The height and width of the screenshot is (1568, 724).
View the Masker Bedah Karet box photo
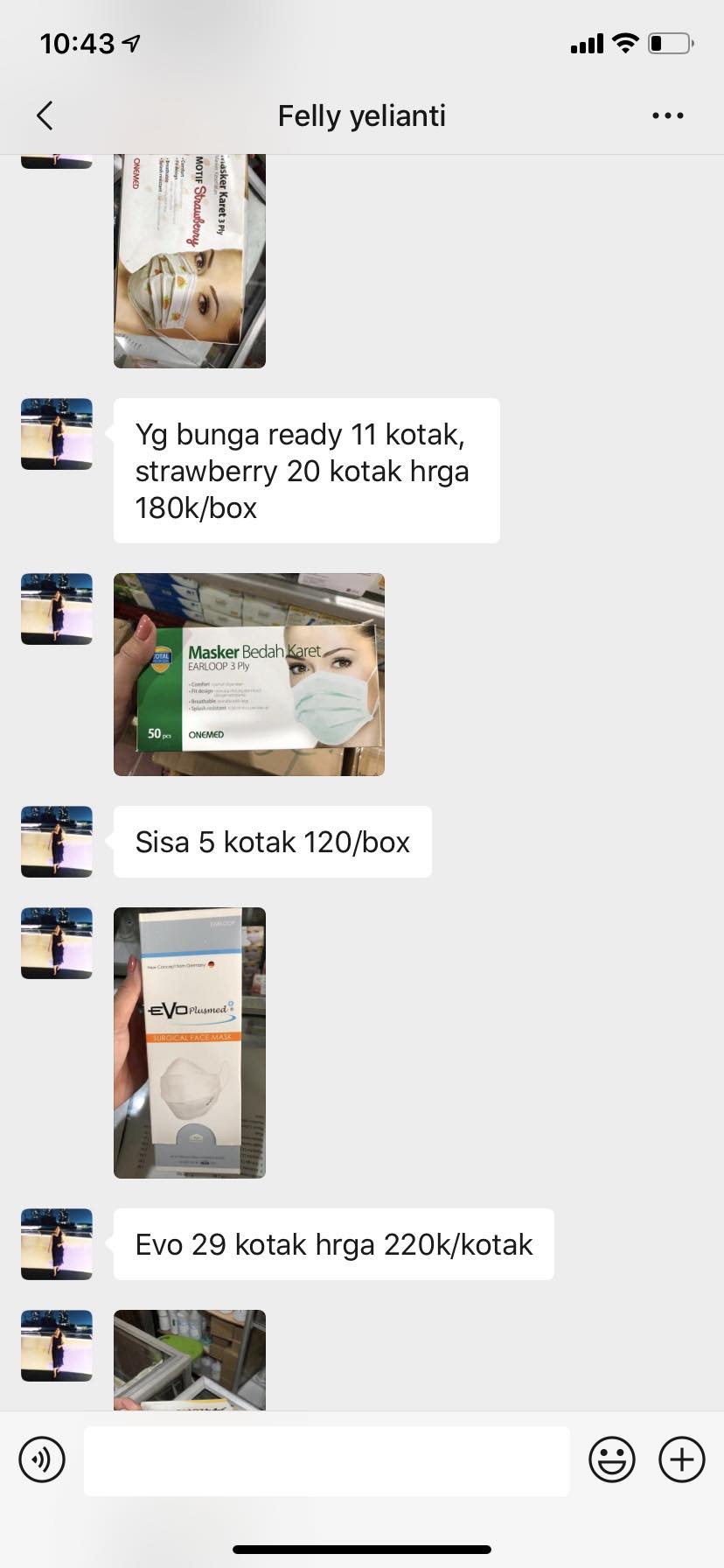pyautogui.click(x=249, y=675)
